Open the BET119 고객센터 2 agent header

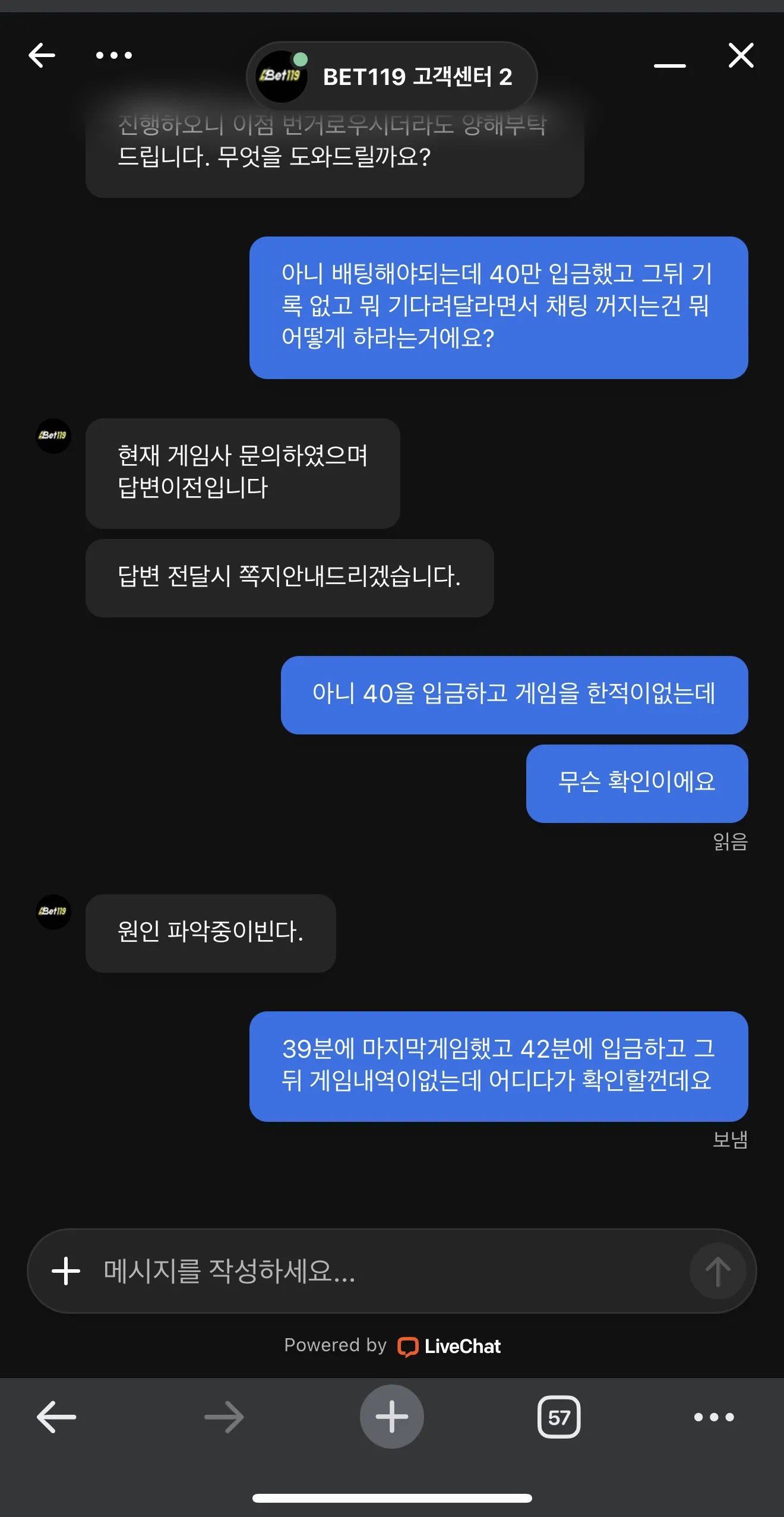click(x=392, y=77)
